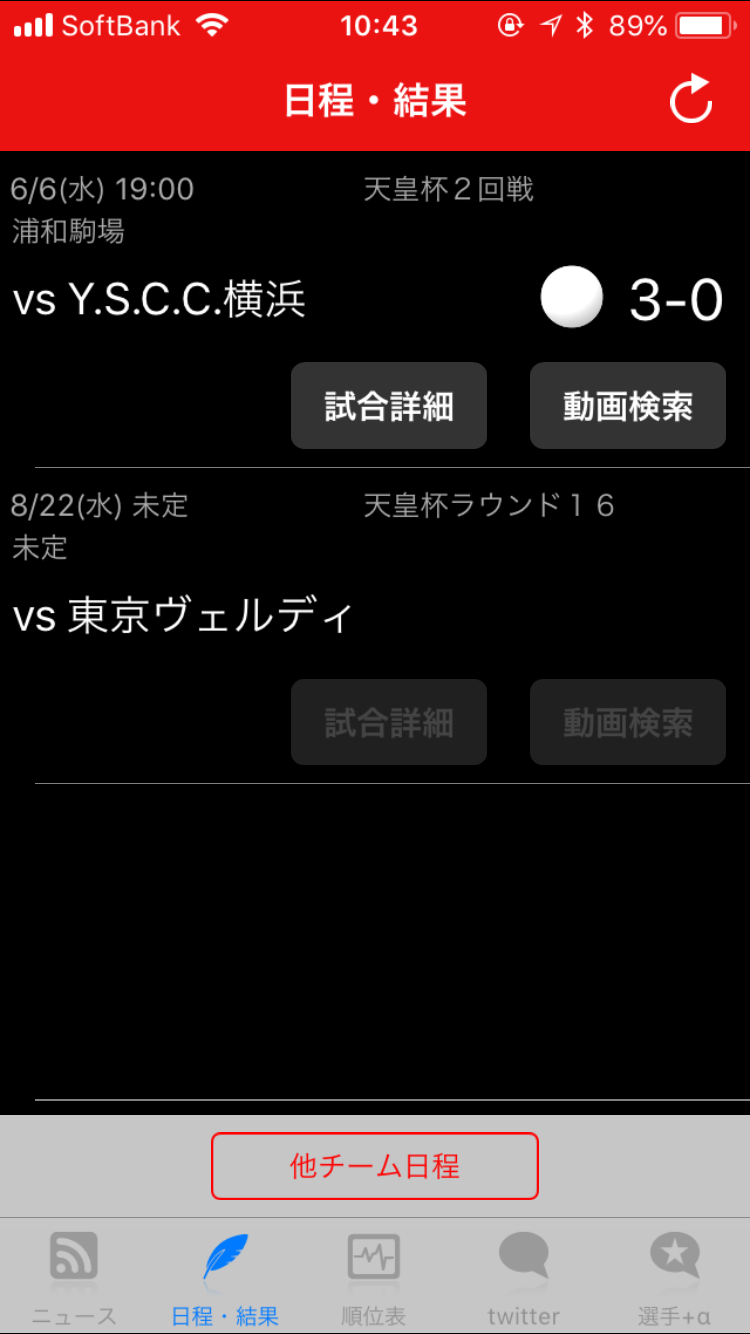
Task: Open 他チーム日程 button
Action: point(375,1166)
